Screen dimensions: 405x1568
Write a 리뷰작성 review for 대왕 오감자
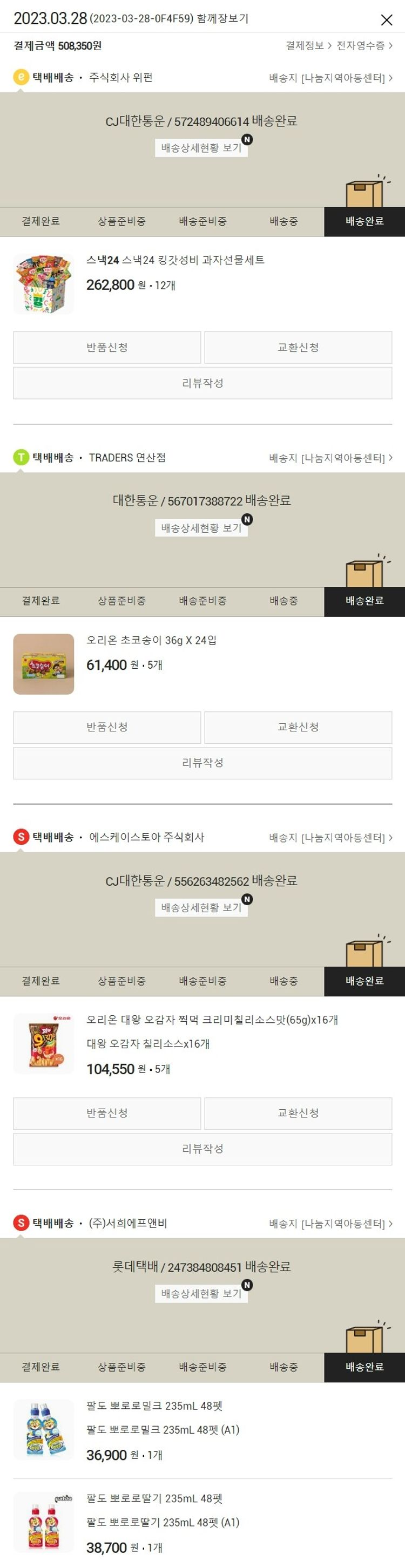pyautogui.click(x=202, y=1149)
